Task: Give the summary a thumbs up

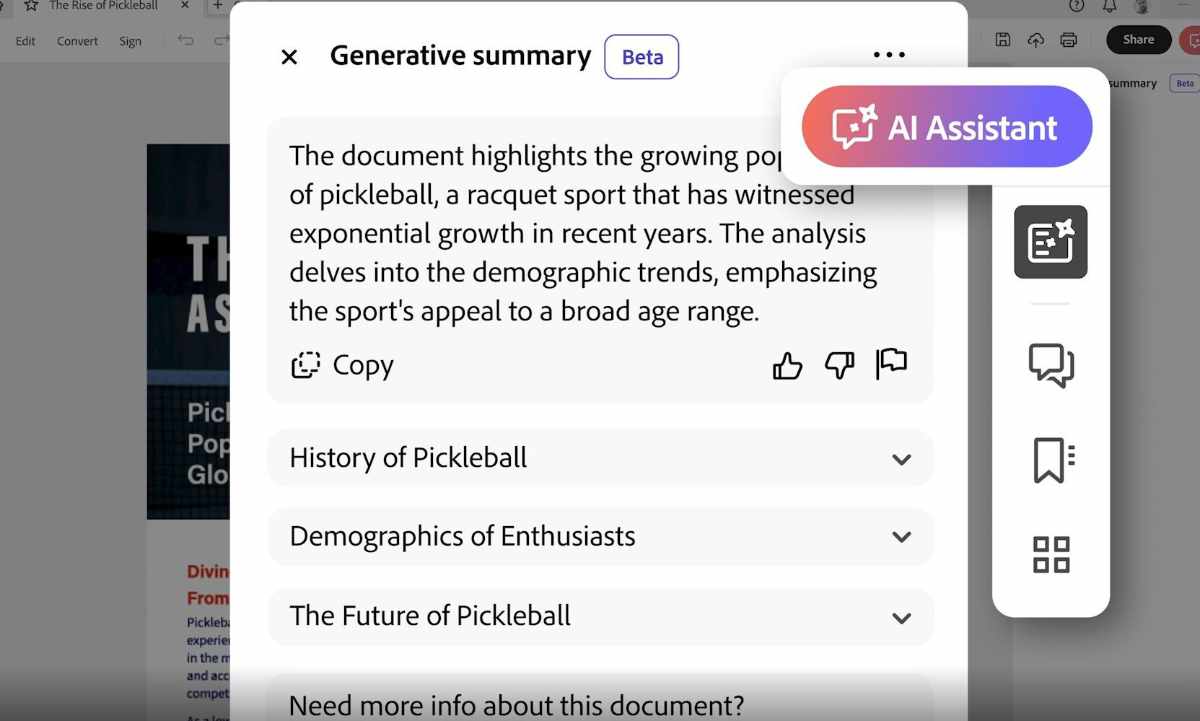Action: (x=787, y=366)
